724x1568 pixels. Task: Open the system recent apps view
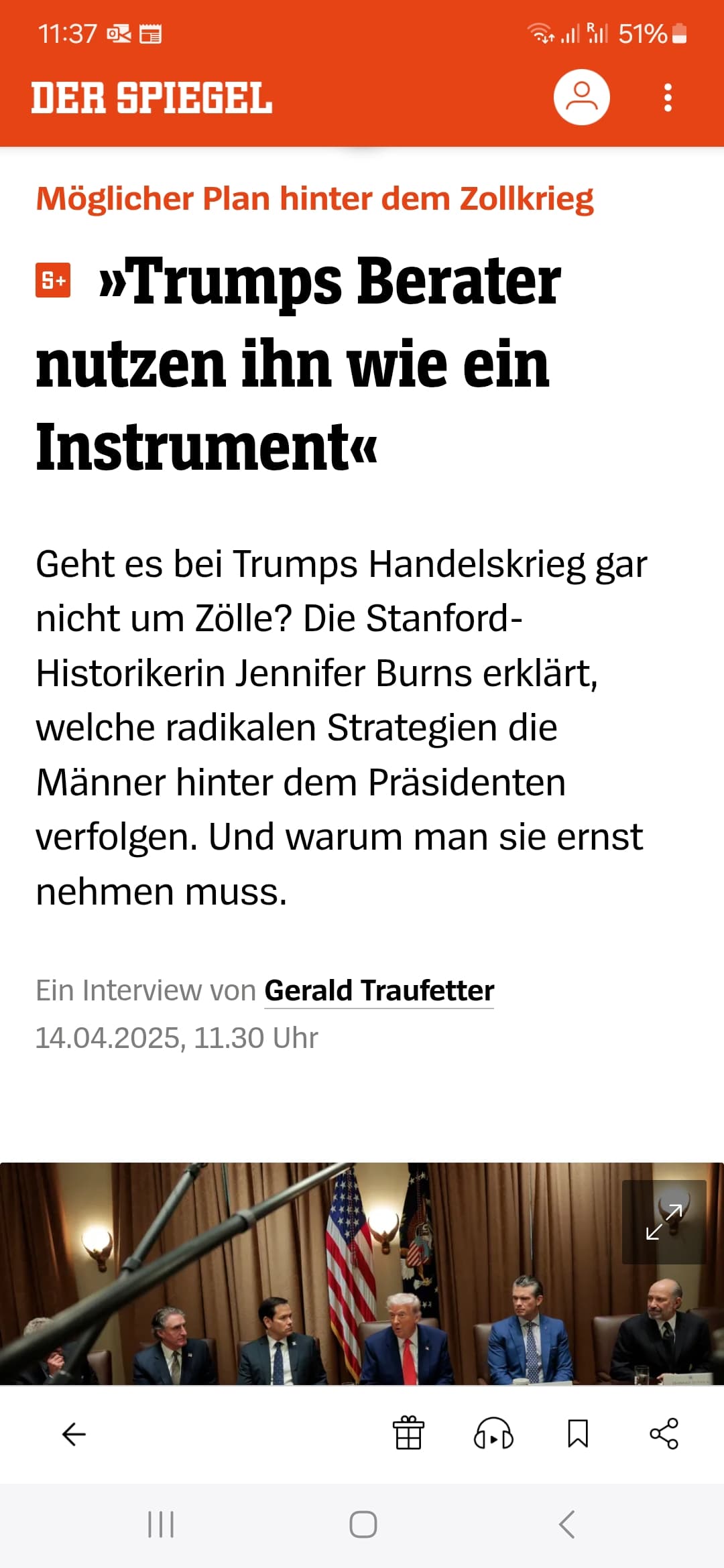(161, 1524)
